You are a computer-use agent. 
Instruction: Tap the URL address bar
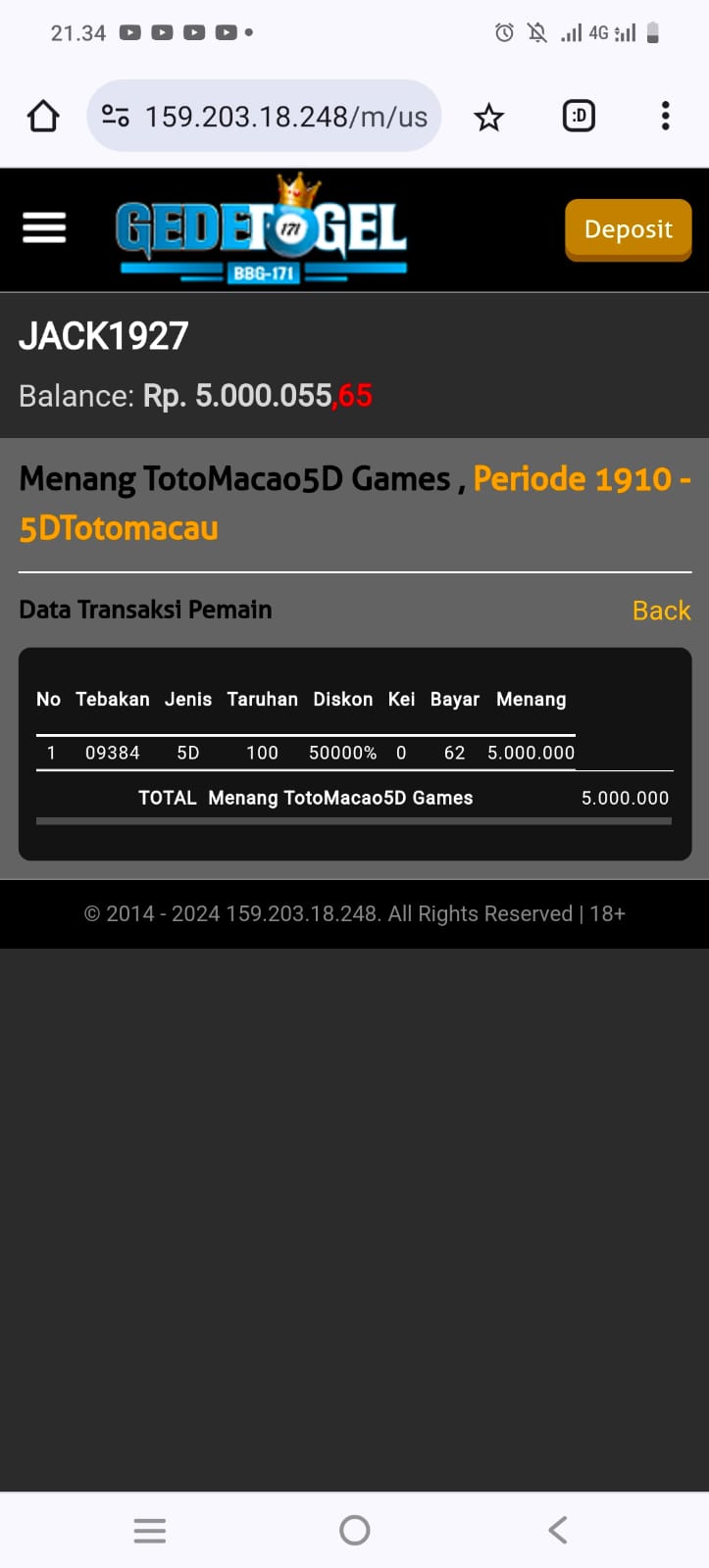[284, 117]
